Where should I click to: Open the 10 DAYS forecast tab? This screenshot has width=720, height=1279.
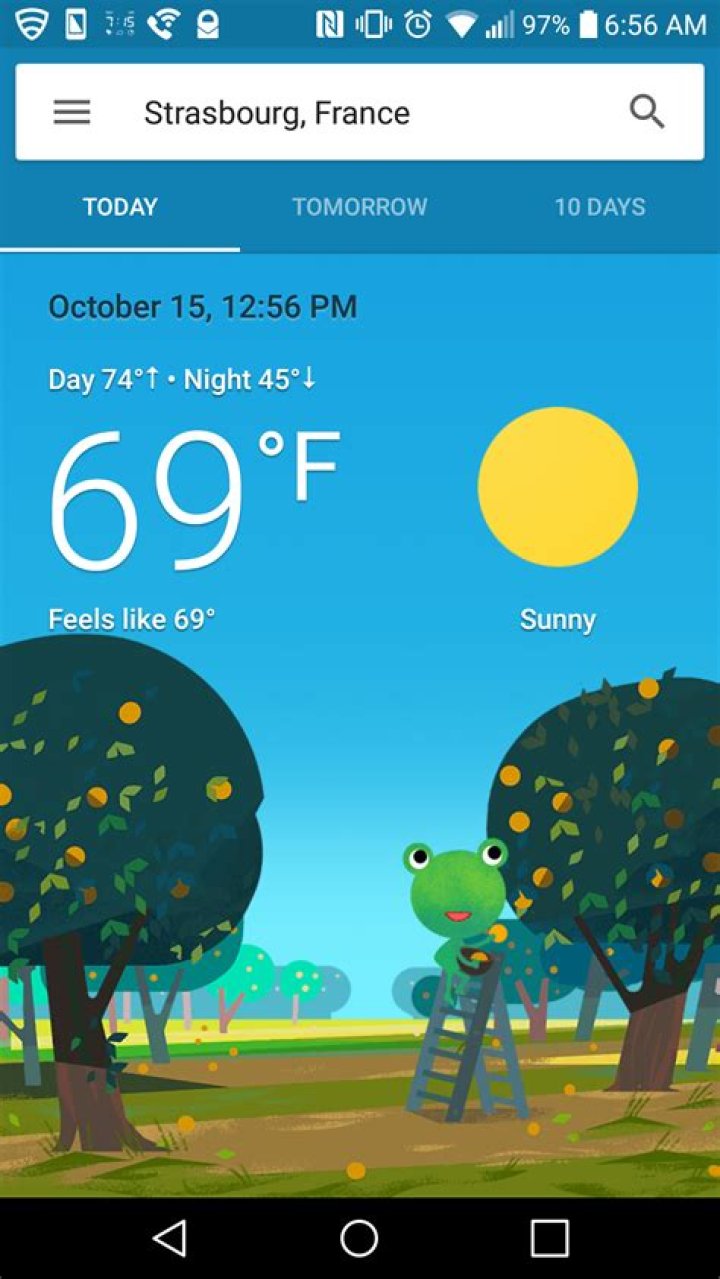(599, 207)
